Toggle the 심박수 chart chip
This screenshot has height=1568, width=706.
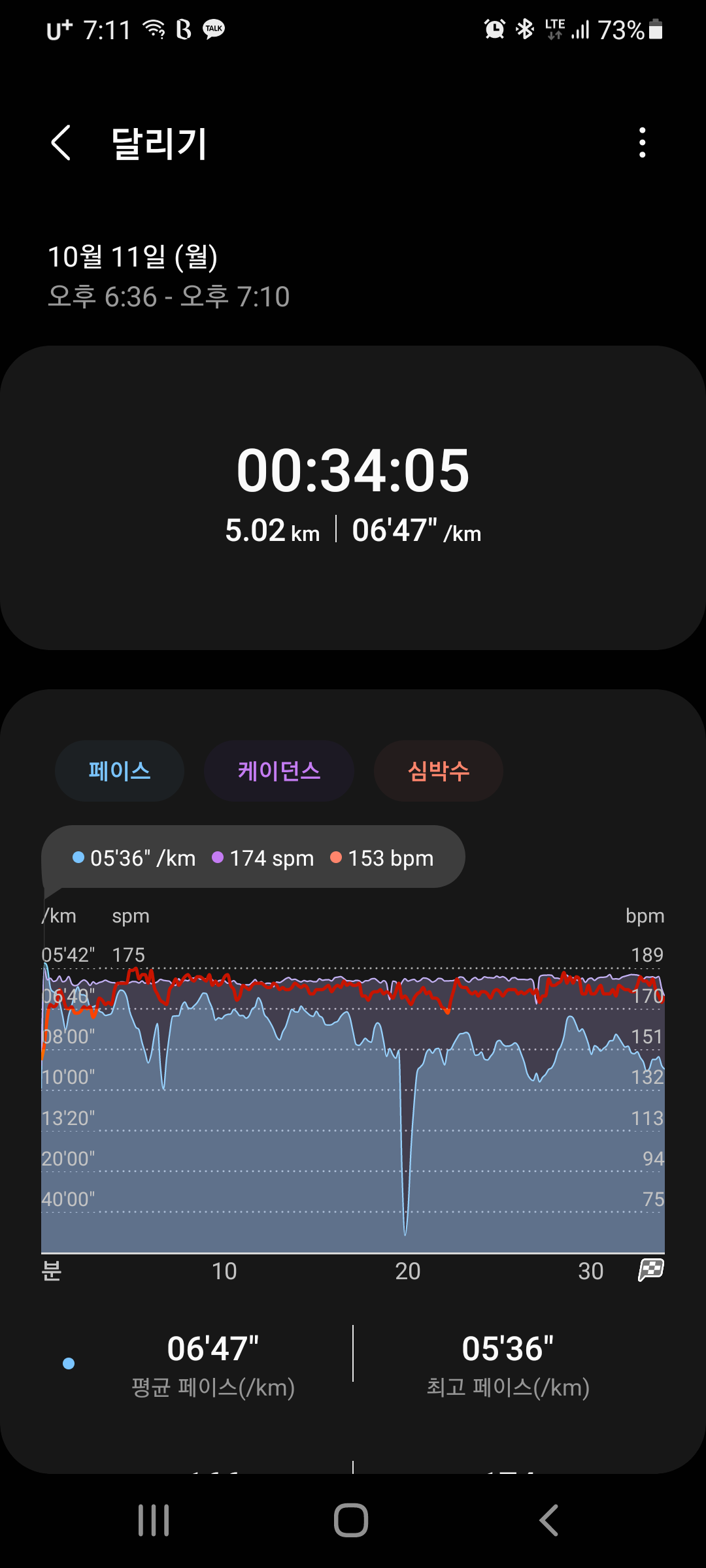(438, 771)
